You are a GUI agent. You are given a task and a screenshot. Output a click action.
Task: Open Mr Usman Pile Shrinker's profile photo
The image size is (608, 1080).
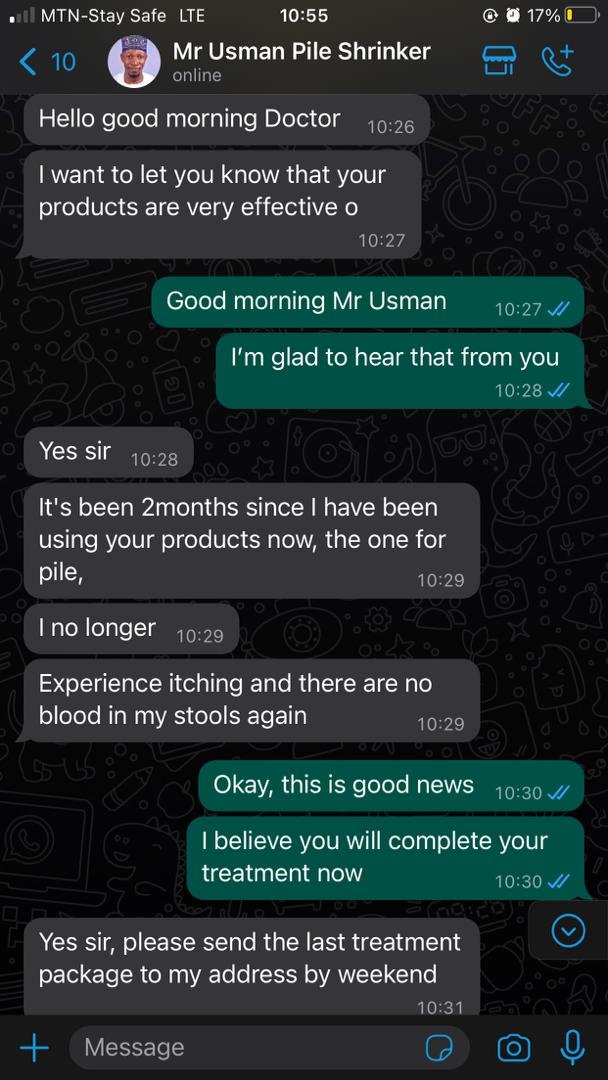[x=133, y=62]
